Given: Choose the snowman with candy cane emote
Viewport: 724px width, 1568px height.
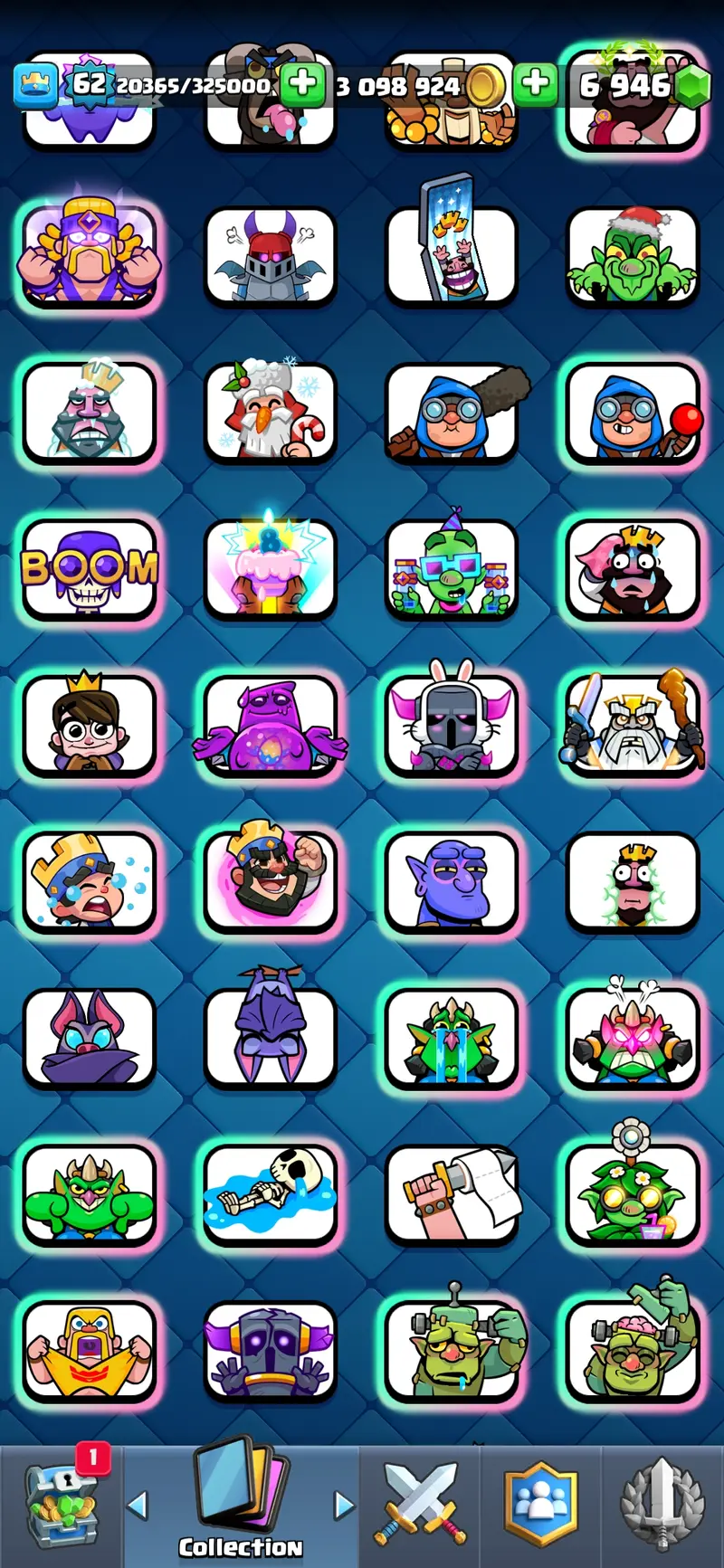Looking at the screenshot, I should (x=270, y=412).
